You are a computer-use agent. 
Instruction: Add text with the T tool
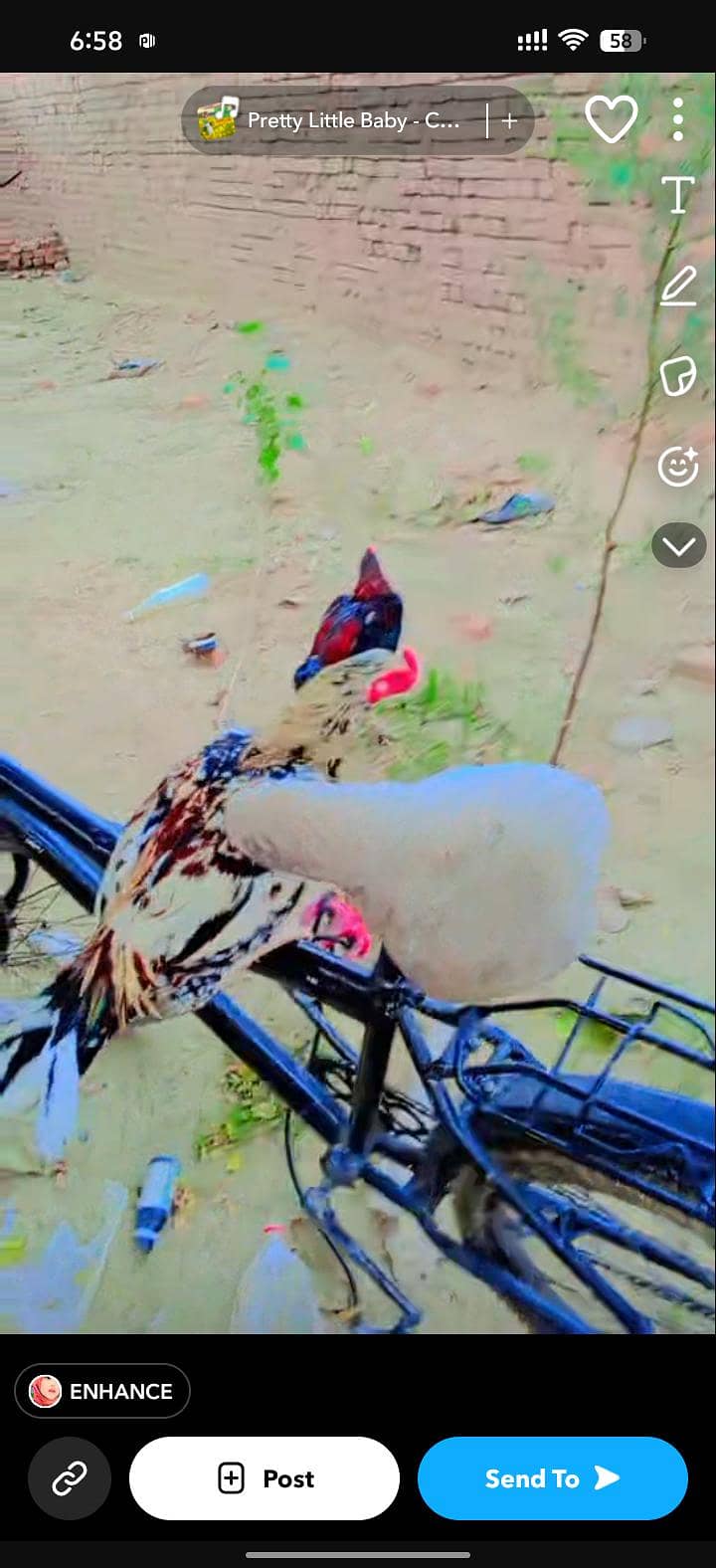[677, 195]
